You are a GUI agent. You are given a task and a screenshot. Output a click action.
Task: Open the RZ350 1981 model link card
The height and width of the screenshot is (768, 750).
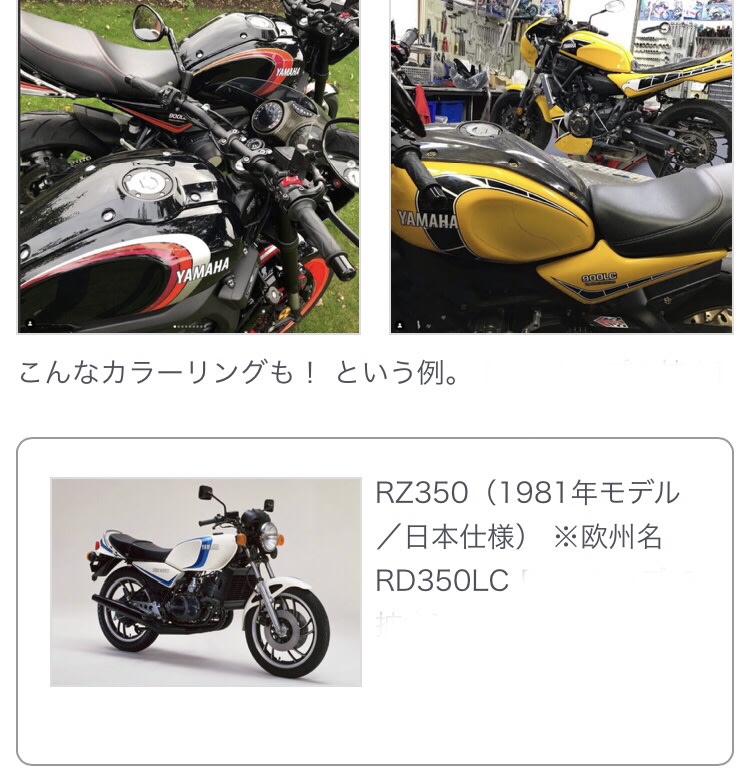[374, 600]
